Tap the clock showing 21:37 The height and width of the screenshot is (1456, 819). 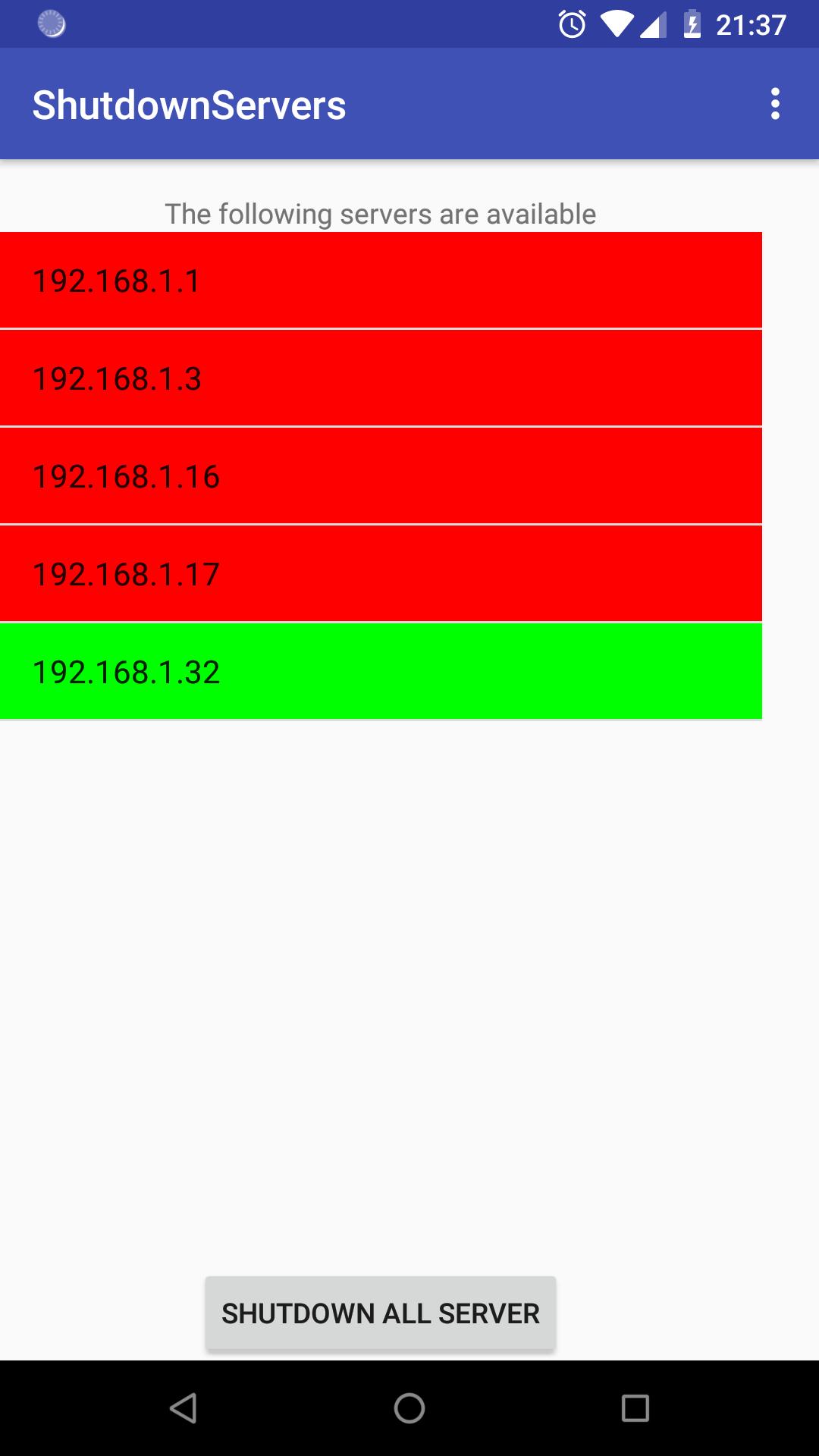(754, 24)
